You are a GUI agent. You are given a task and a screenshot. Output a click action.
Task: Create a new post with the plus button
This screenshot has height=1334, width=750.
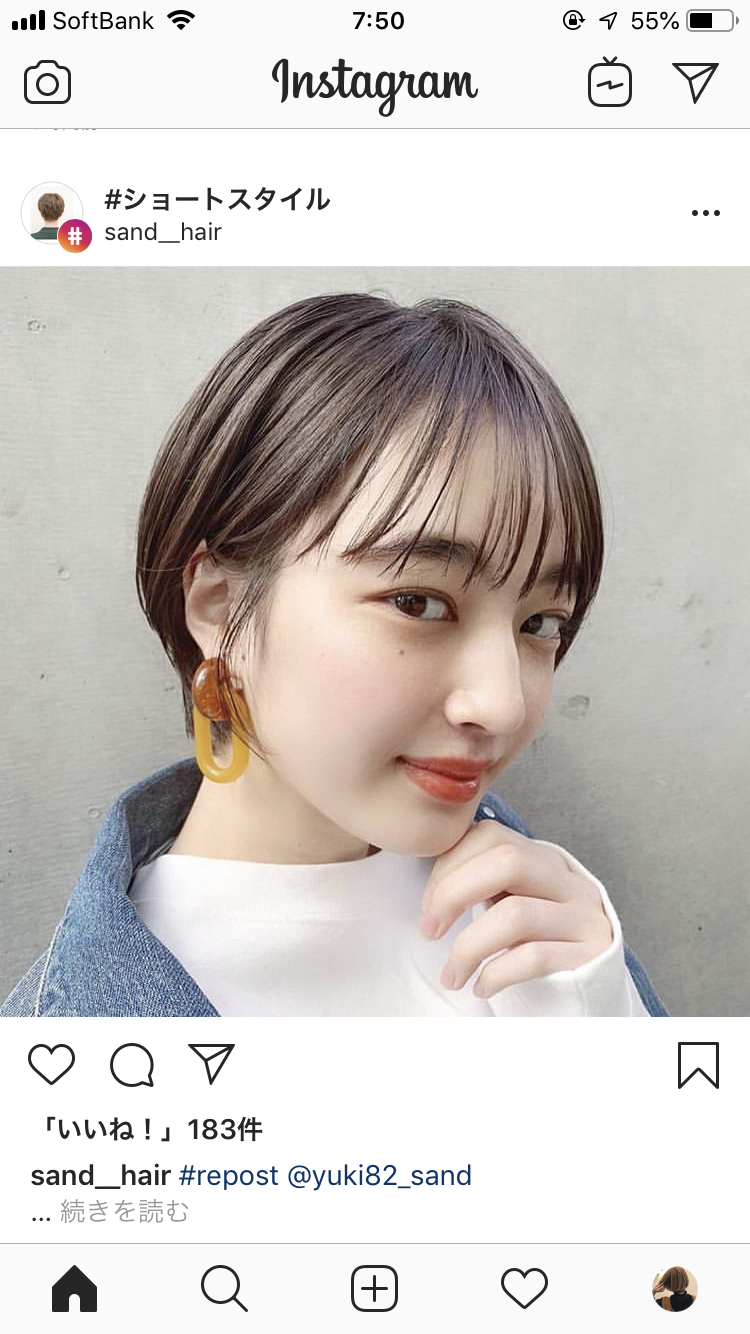click(375, 1288)
